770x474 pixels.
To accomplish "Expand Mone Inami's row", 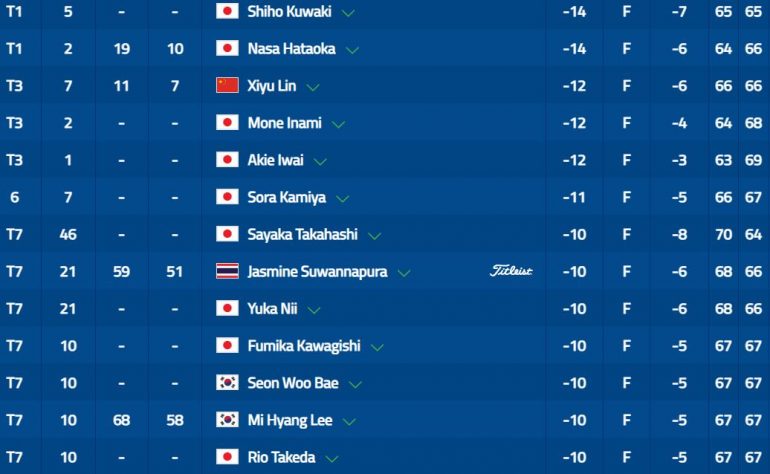I will coord(338,124).
